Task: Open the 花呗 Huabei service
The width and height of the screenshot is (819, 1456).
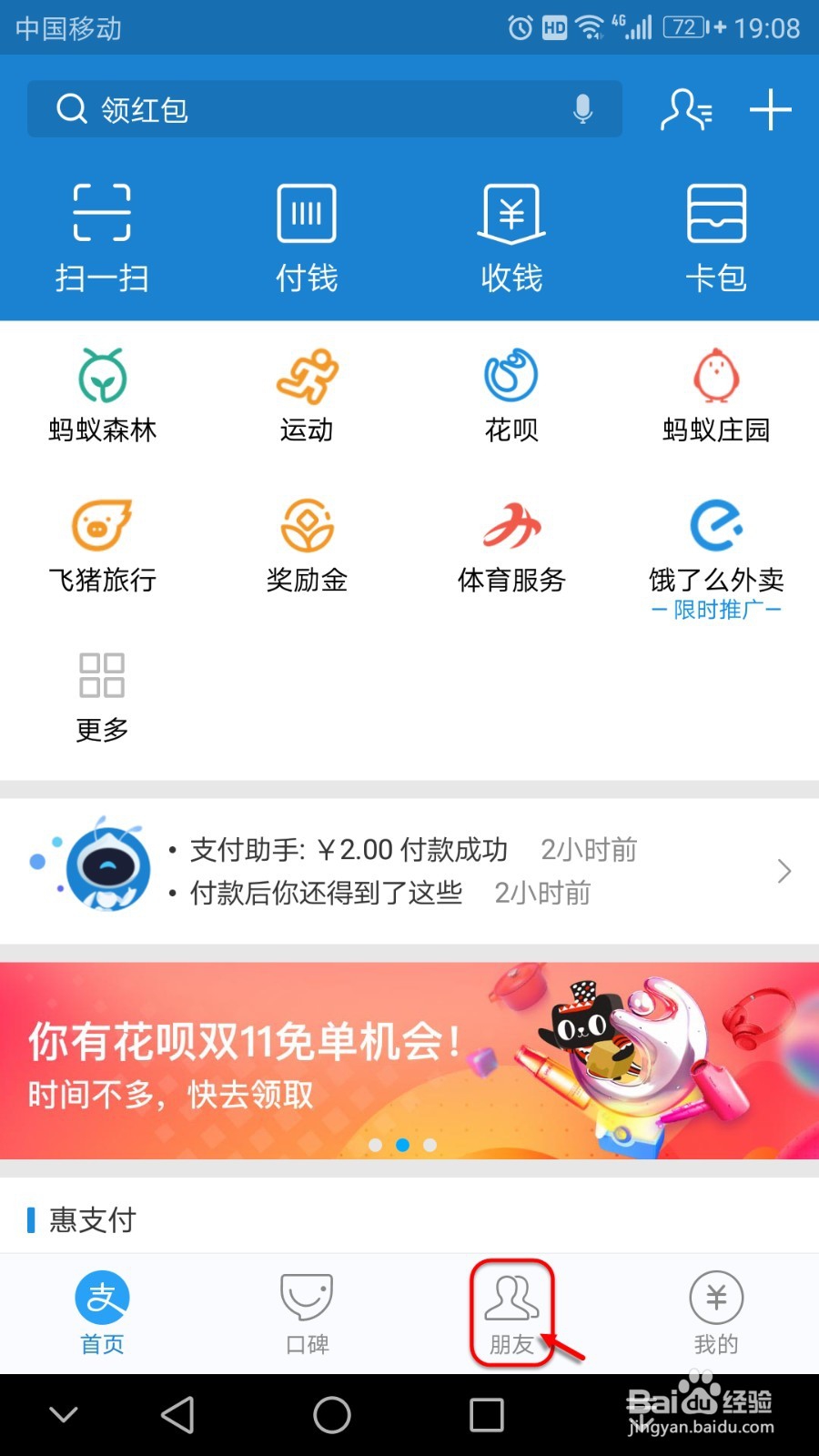Action: tap(511, 391)
